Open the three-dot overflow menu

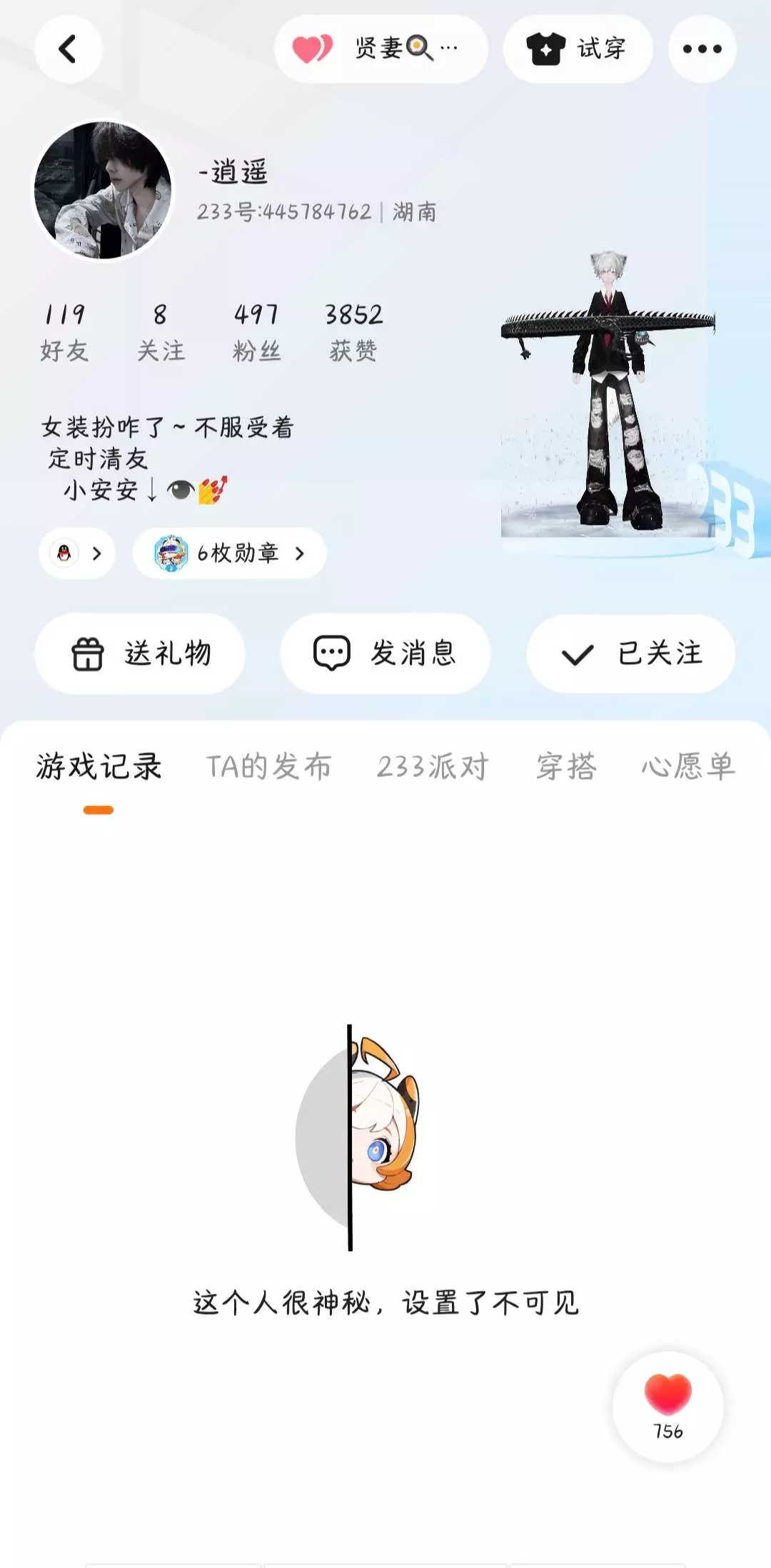click(x=702, y=49)
